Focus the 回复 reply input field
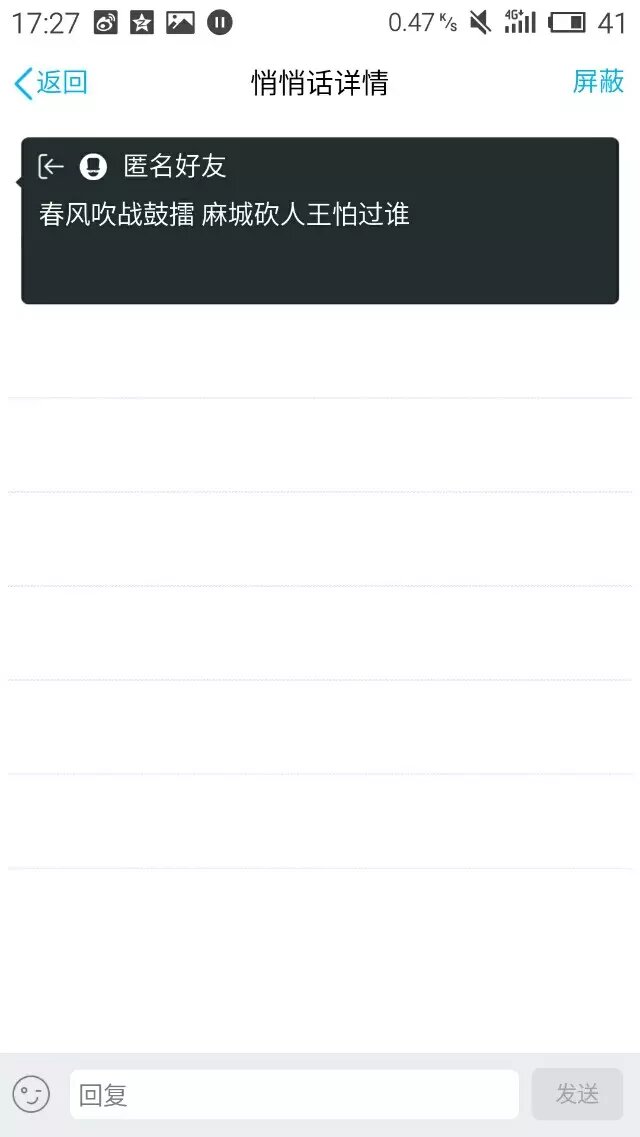640x1137 pixels. coord(294,1094)
